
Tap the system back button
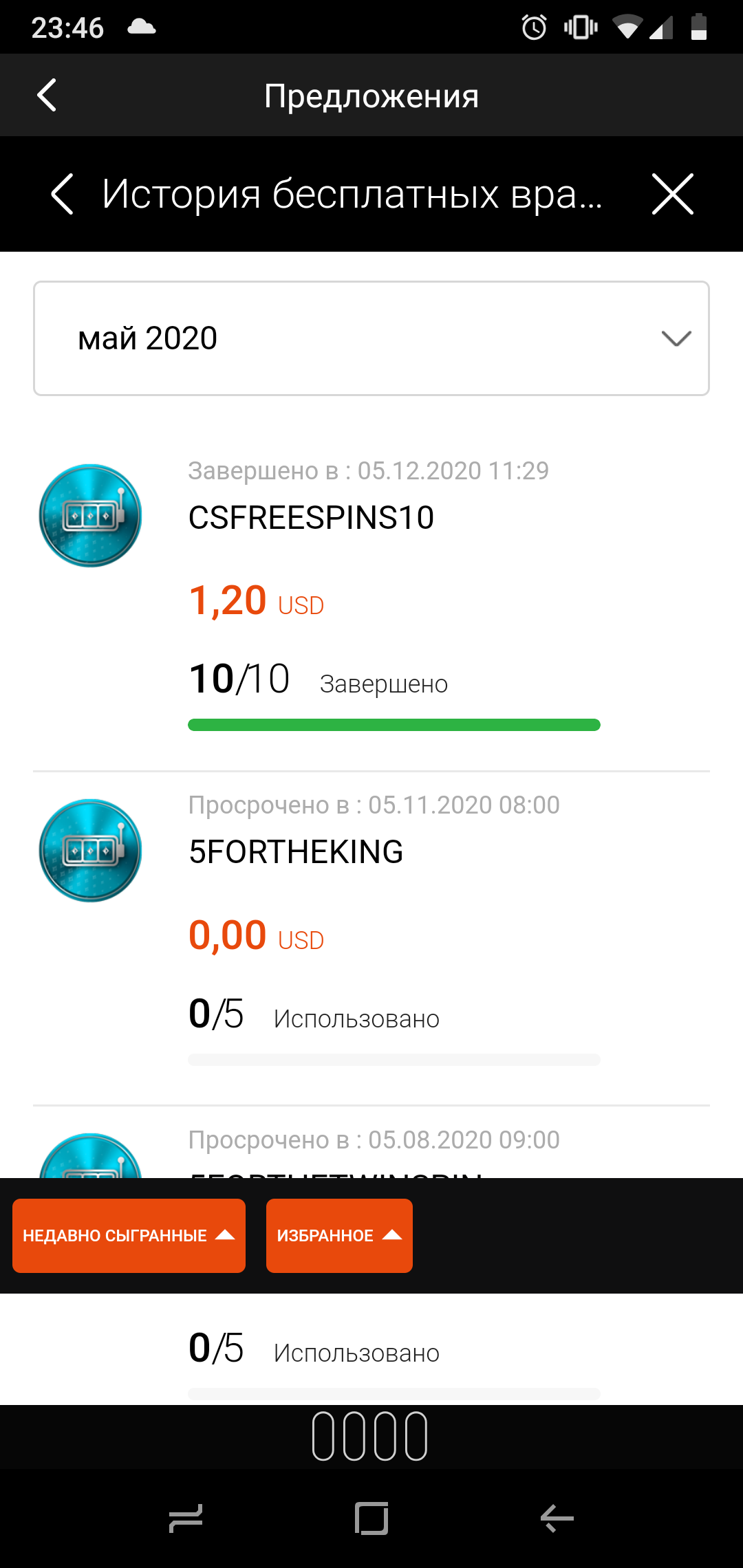tap(557, 1518)
